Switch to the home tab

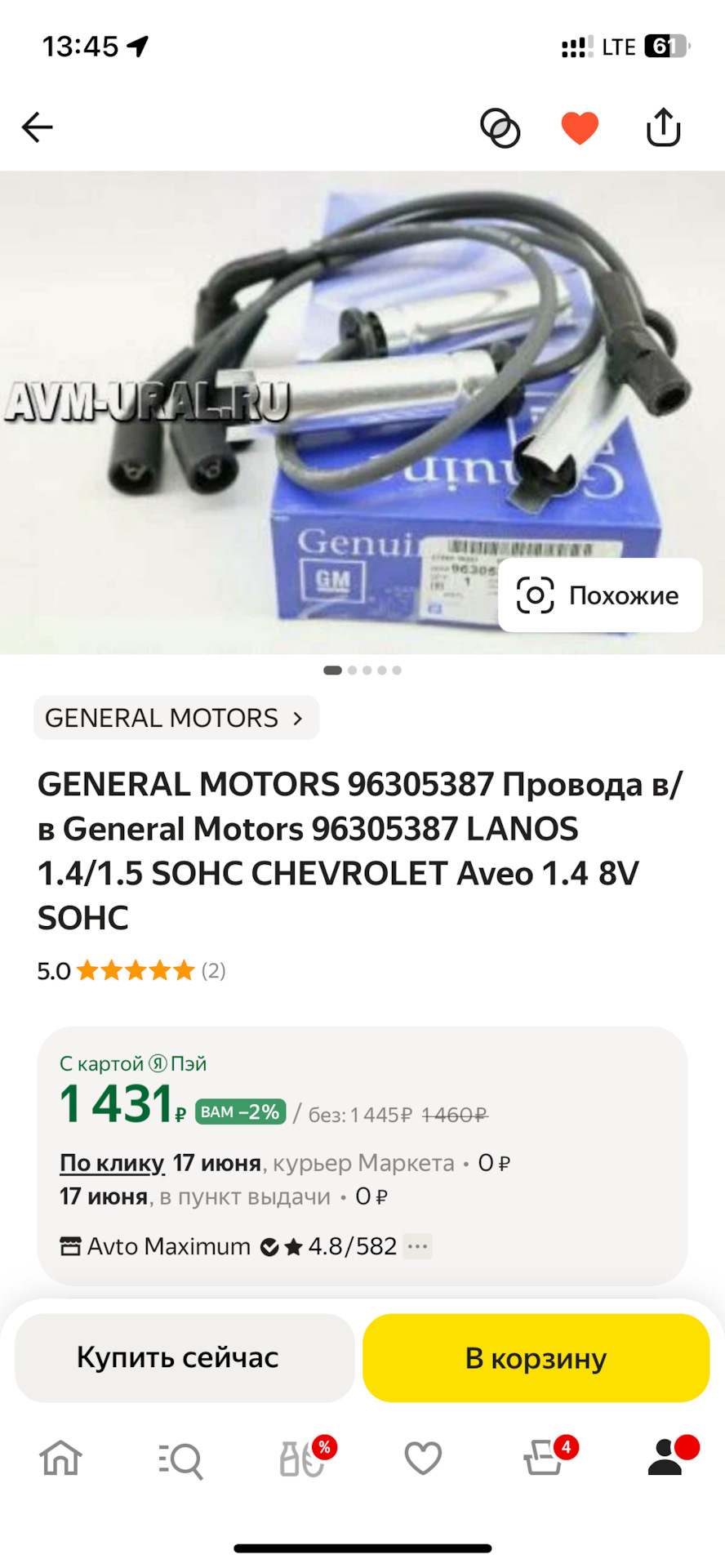pyautogui.click(x=61, y=1459)
